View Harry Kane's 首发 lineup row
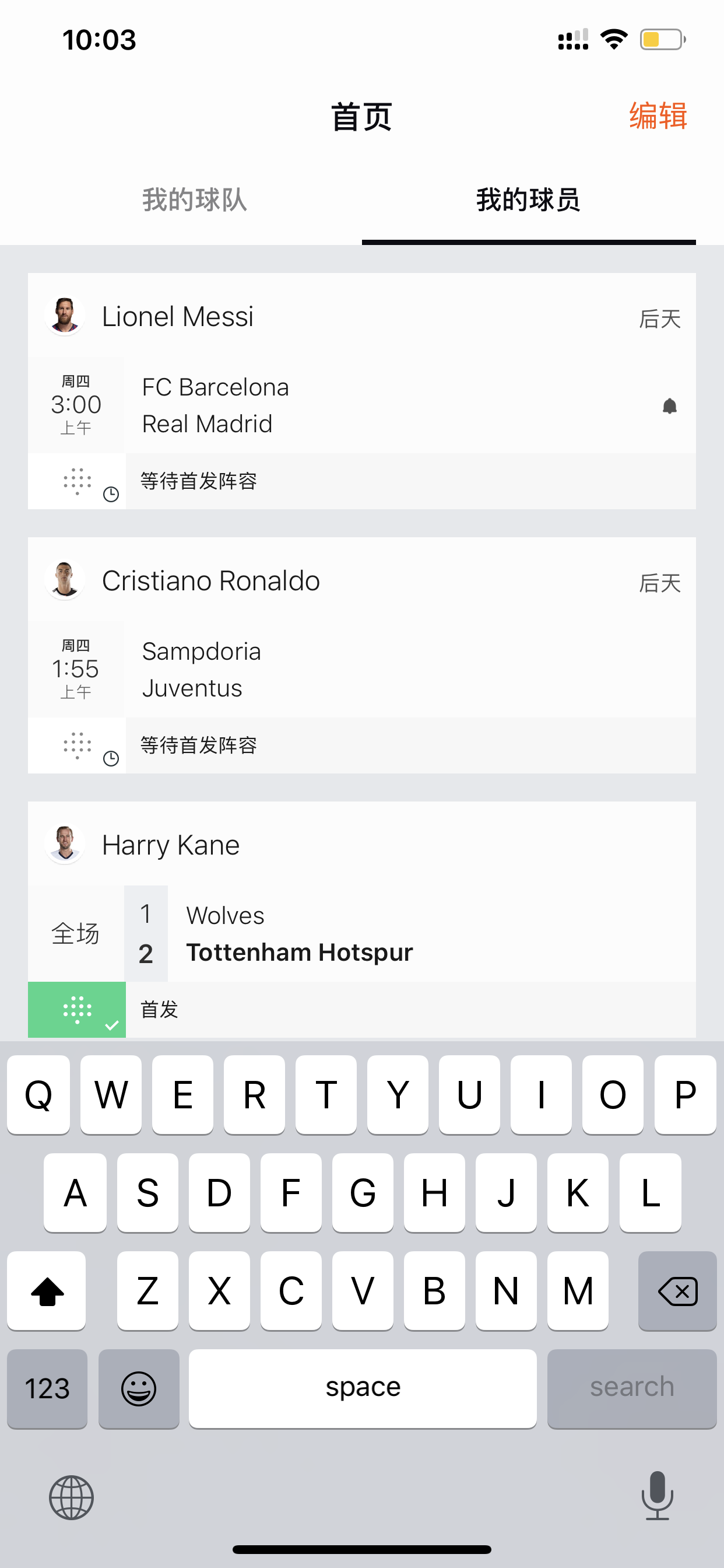Screen dimensions: 724x1568 tap(362, 1009)
